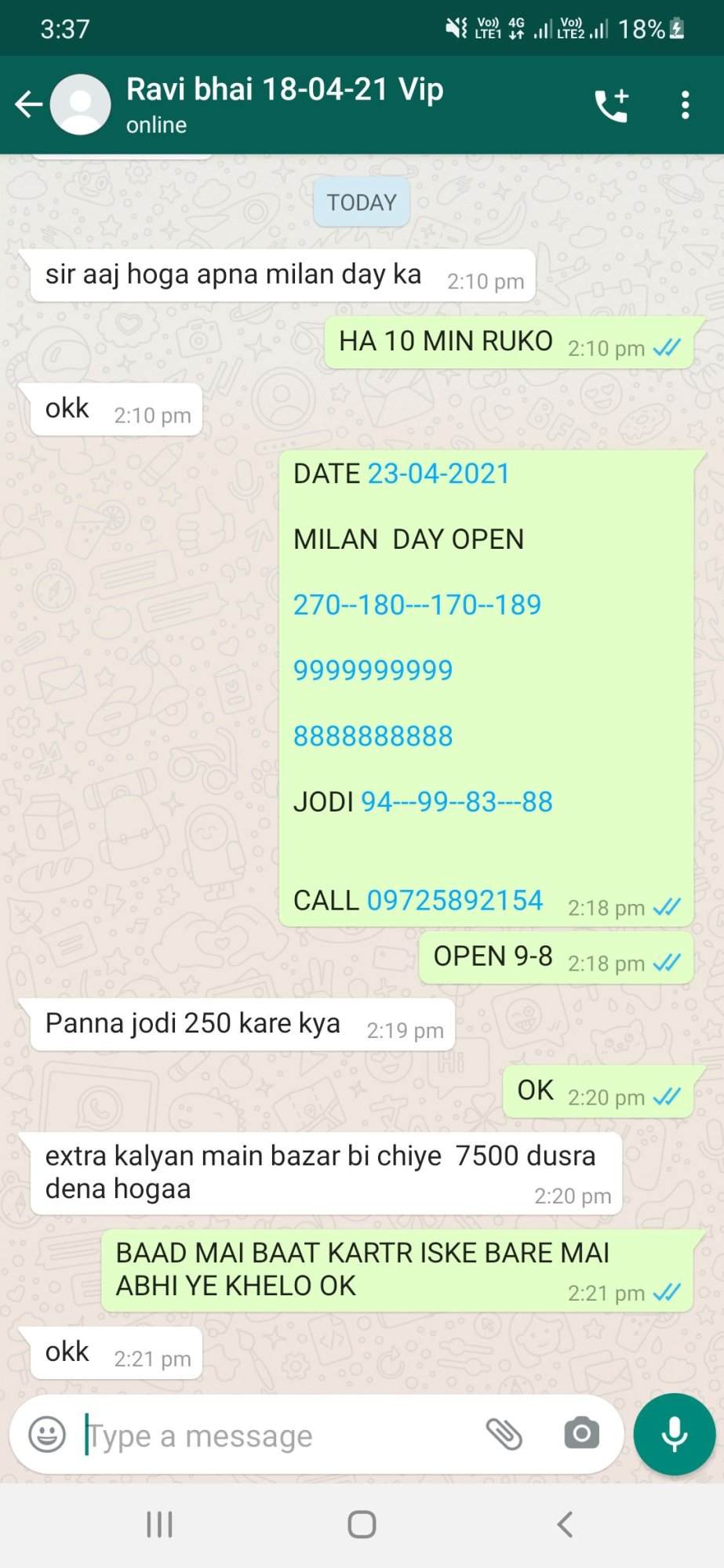This screenshot has width=724, height=1568.
Task: Open the camera from message bar
Action: (x=581, y=1434)
